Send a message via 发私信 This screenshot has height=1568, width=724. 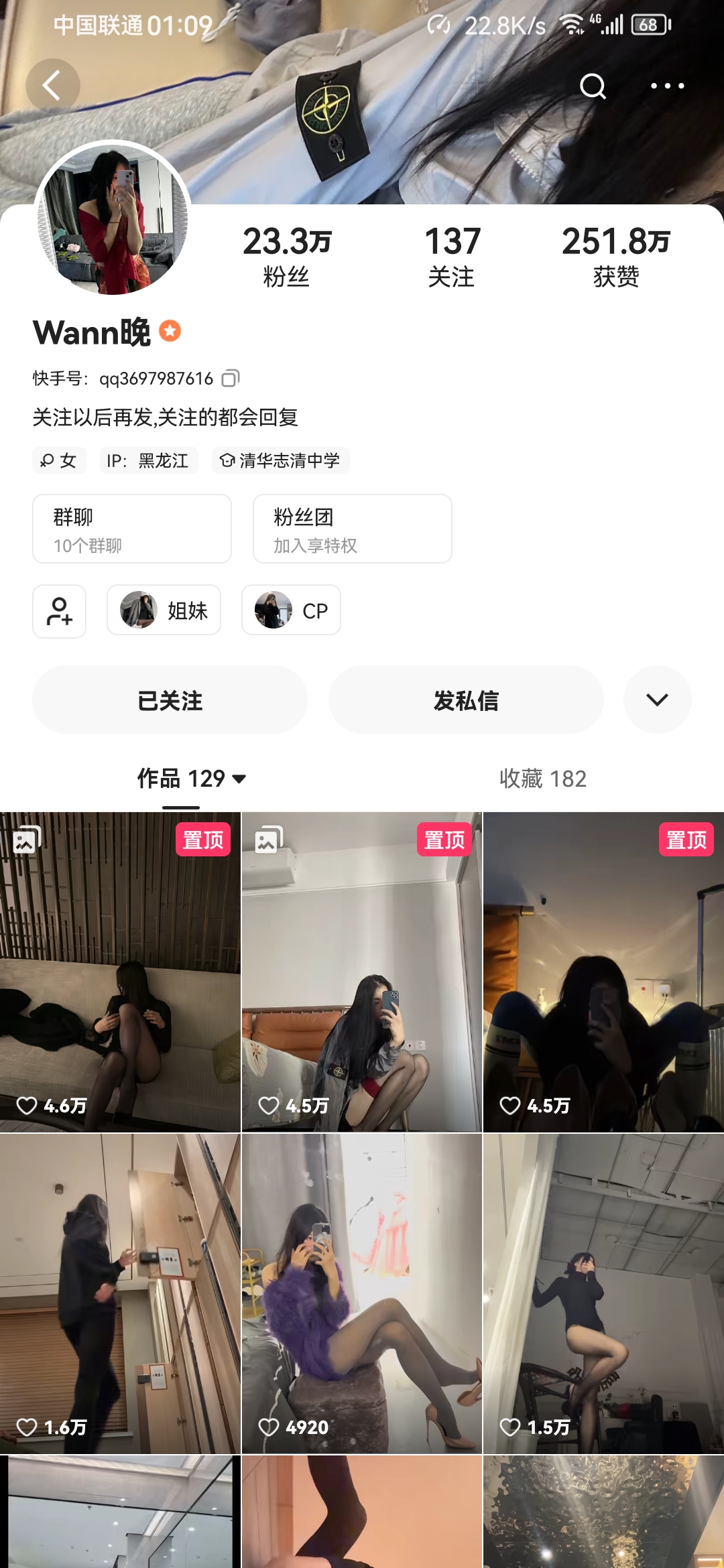pos(466,700)
